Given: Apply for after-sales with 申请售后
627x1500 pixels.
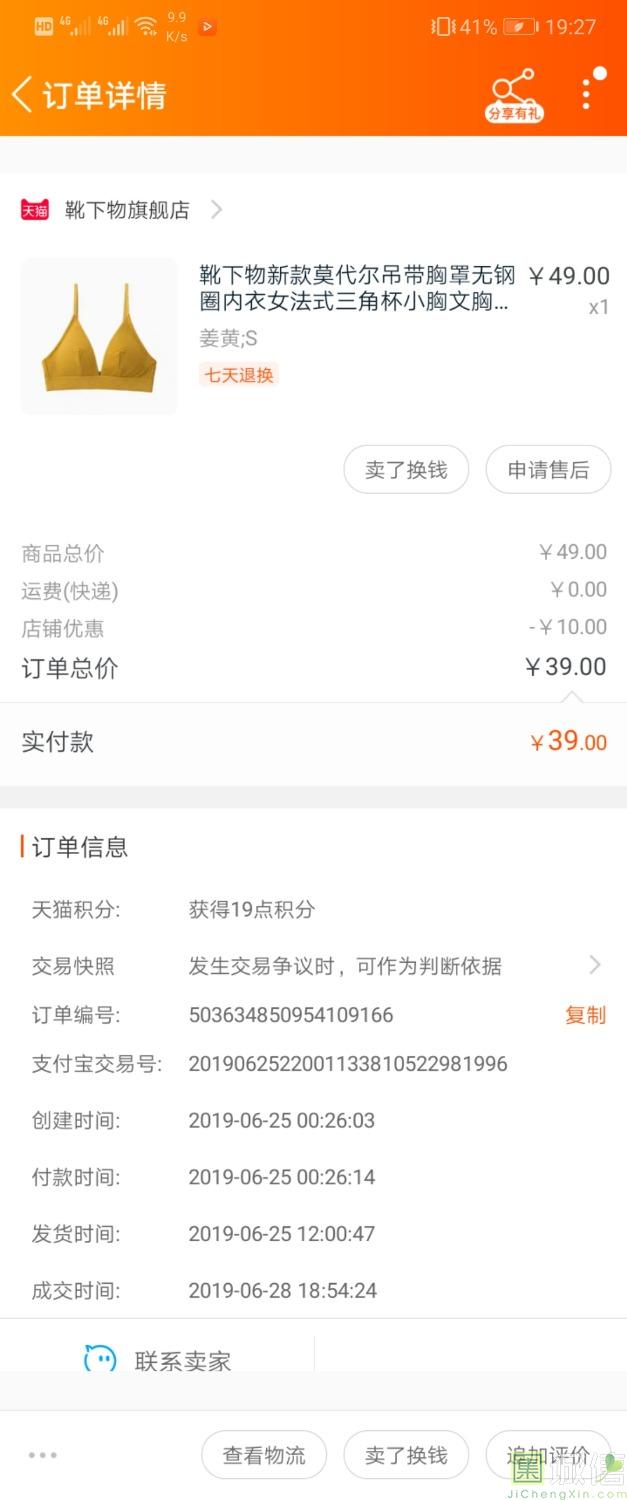Looking at the screenshot, I should (548, 470).
